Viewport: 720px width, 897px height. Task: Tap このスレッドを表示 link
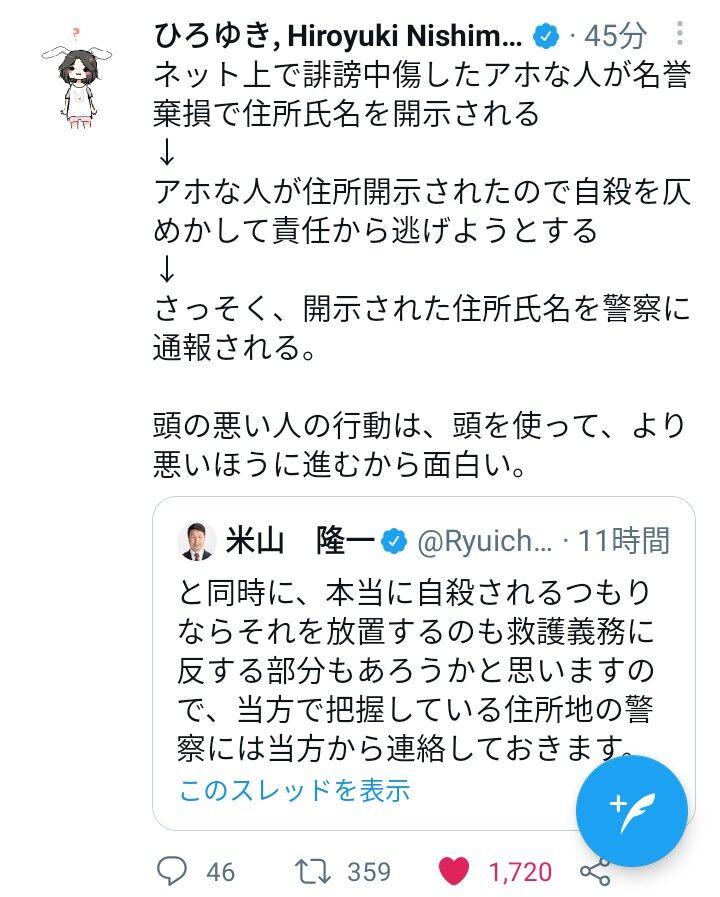[294, 790]
